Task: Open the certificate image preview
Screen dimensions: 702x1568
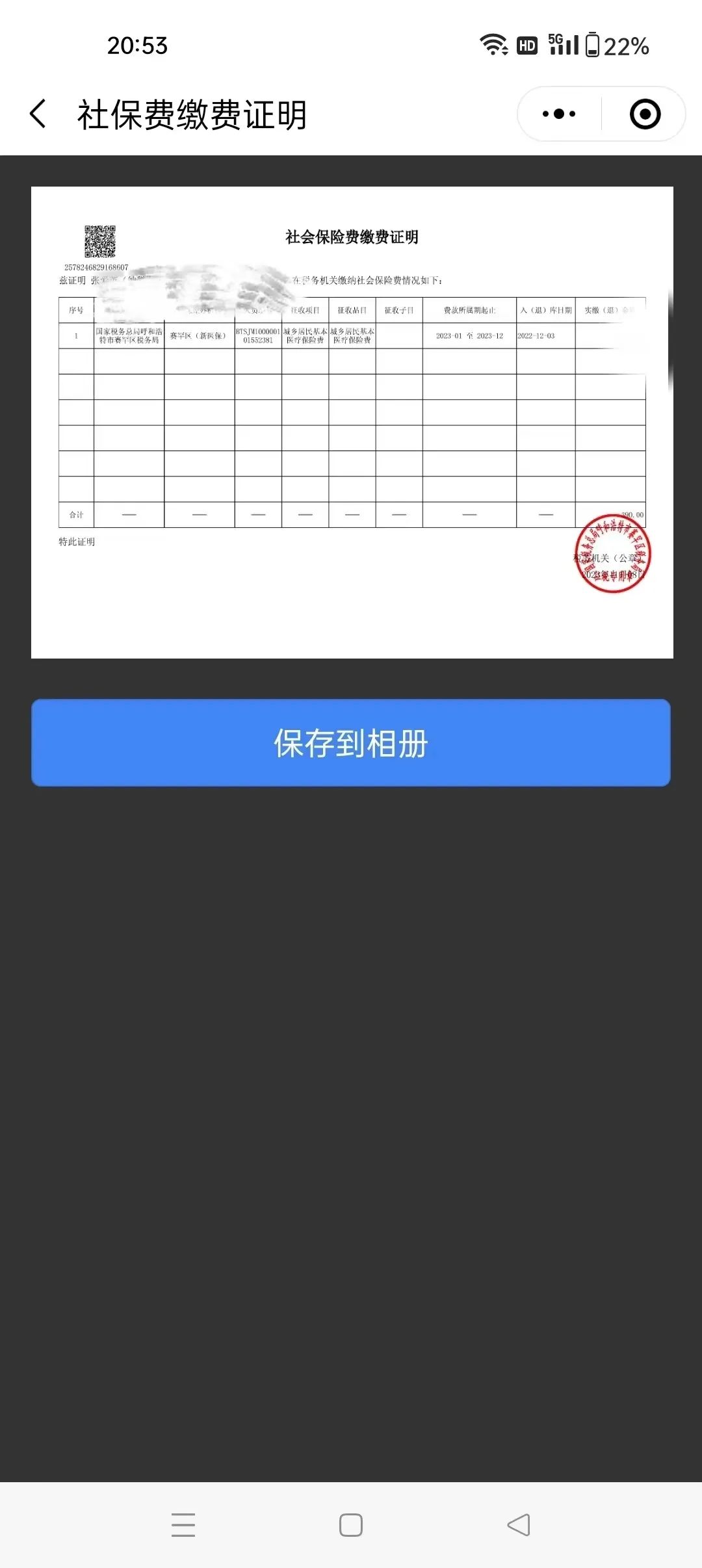Action: tap(352, 423)
